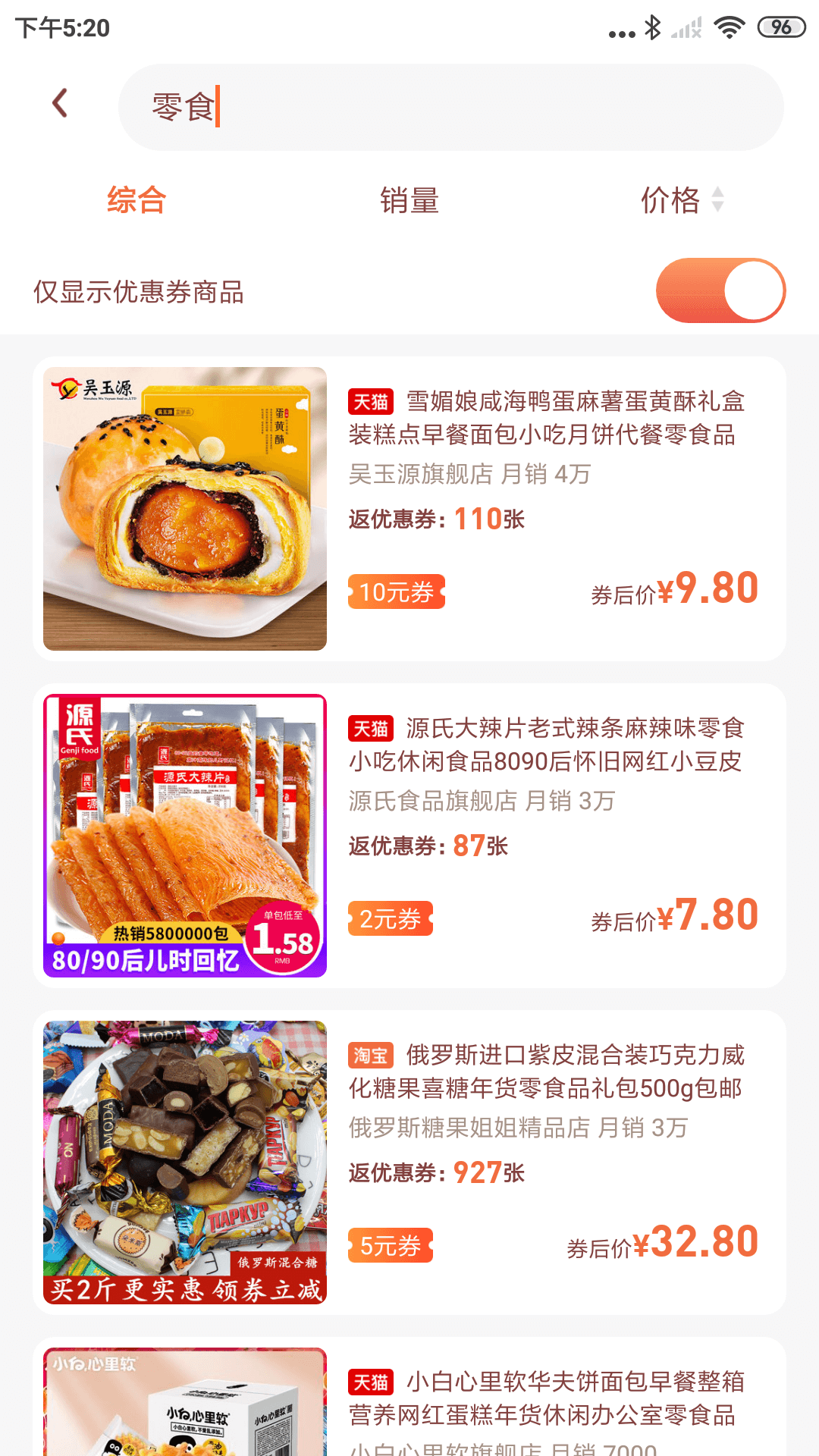Switch to the 销量 sort tab
This screenshot has width=819, height=1456.
tap(409, 200)
